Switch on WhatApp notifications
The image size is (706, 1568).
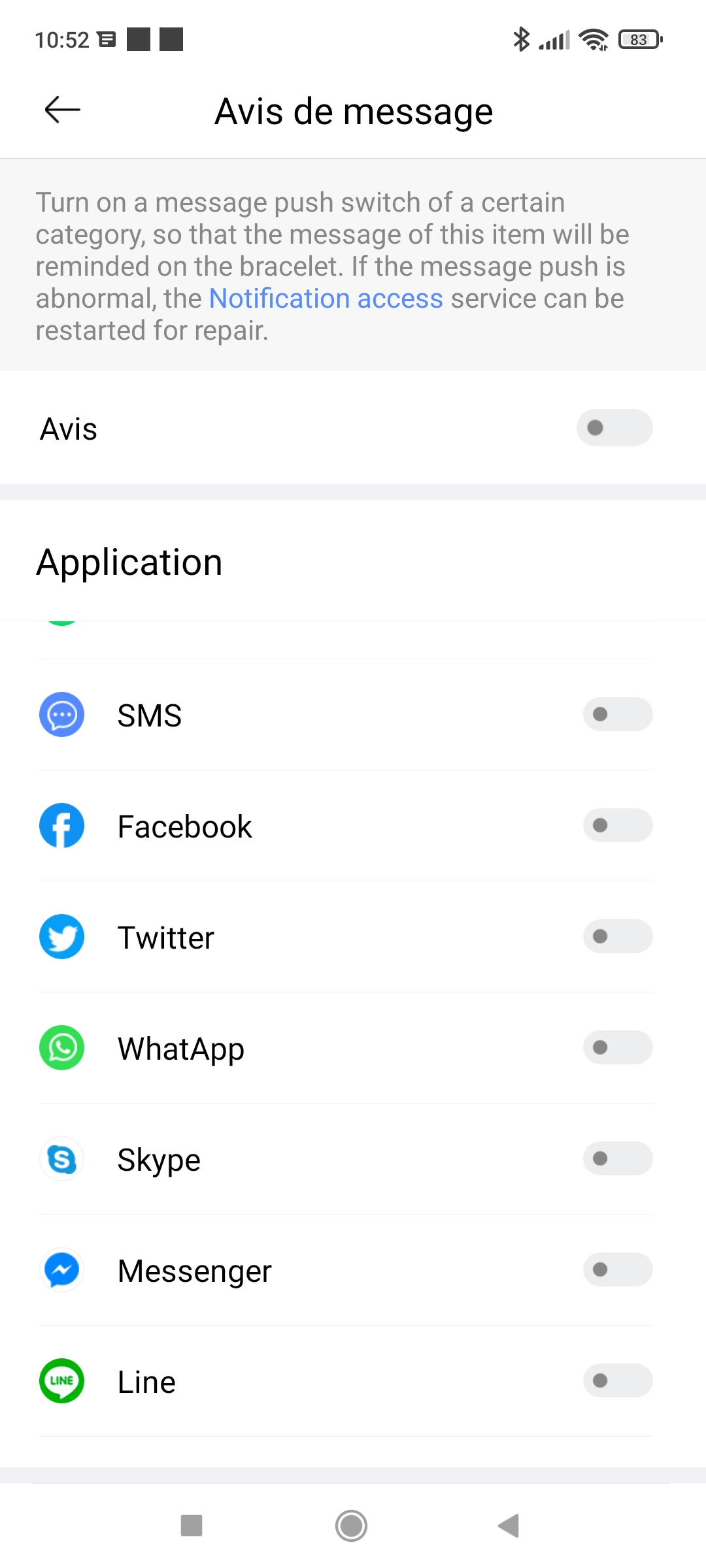(617, 1047)
